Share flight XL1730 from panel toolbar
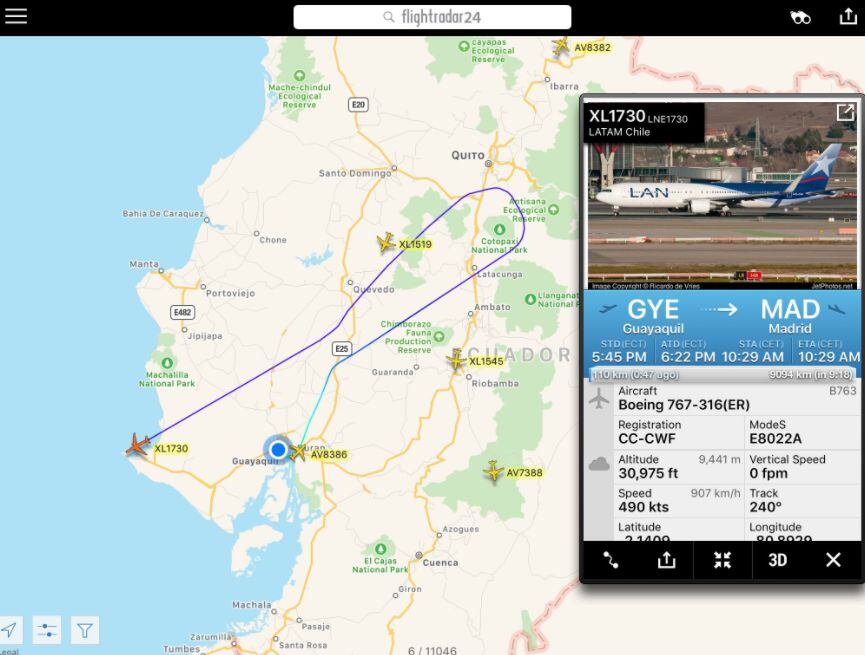 click(x=666, y=560)
